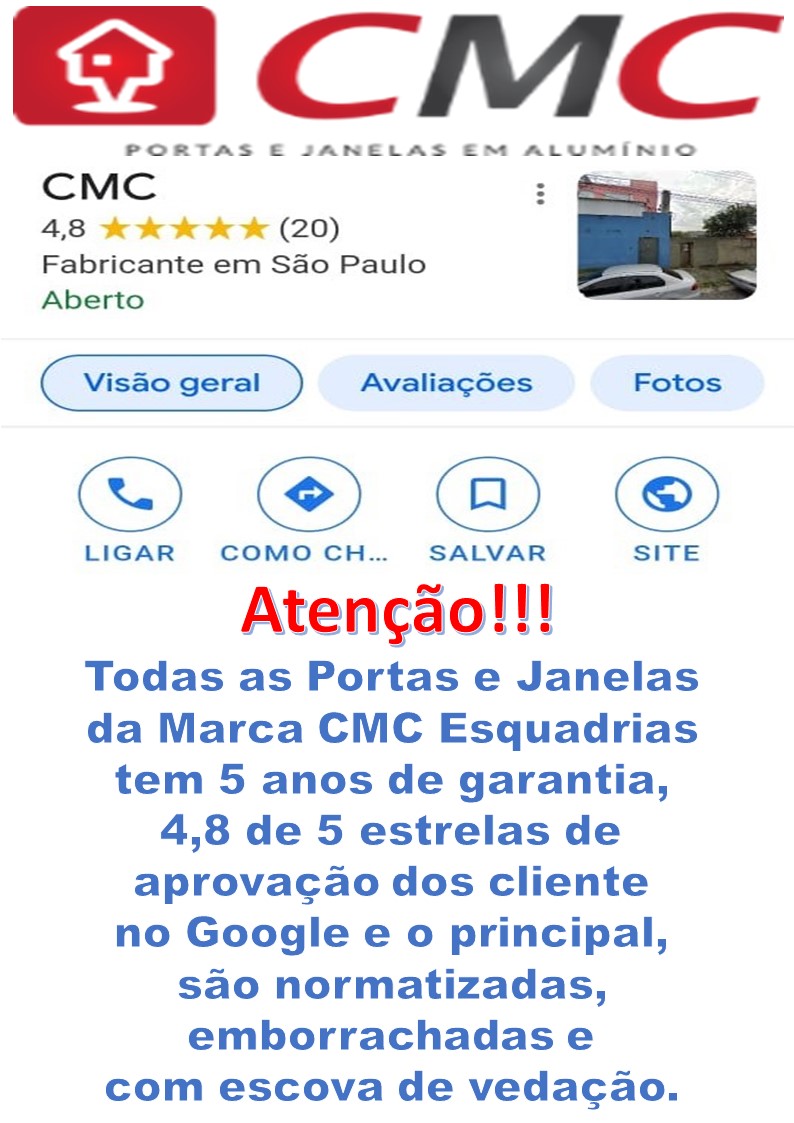The height and width of the screenshot is (1123, 794).
Task: Open the Fotos tab
Action: pos(677,382)
